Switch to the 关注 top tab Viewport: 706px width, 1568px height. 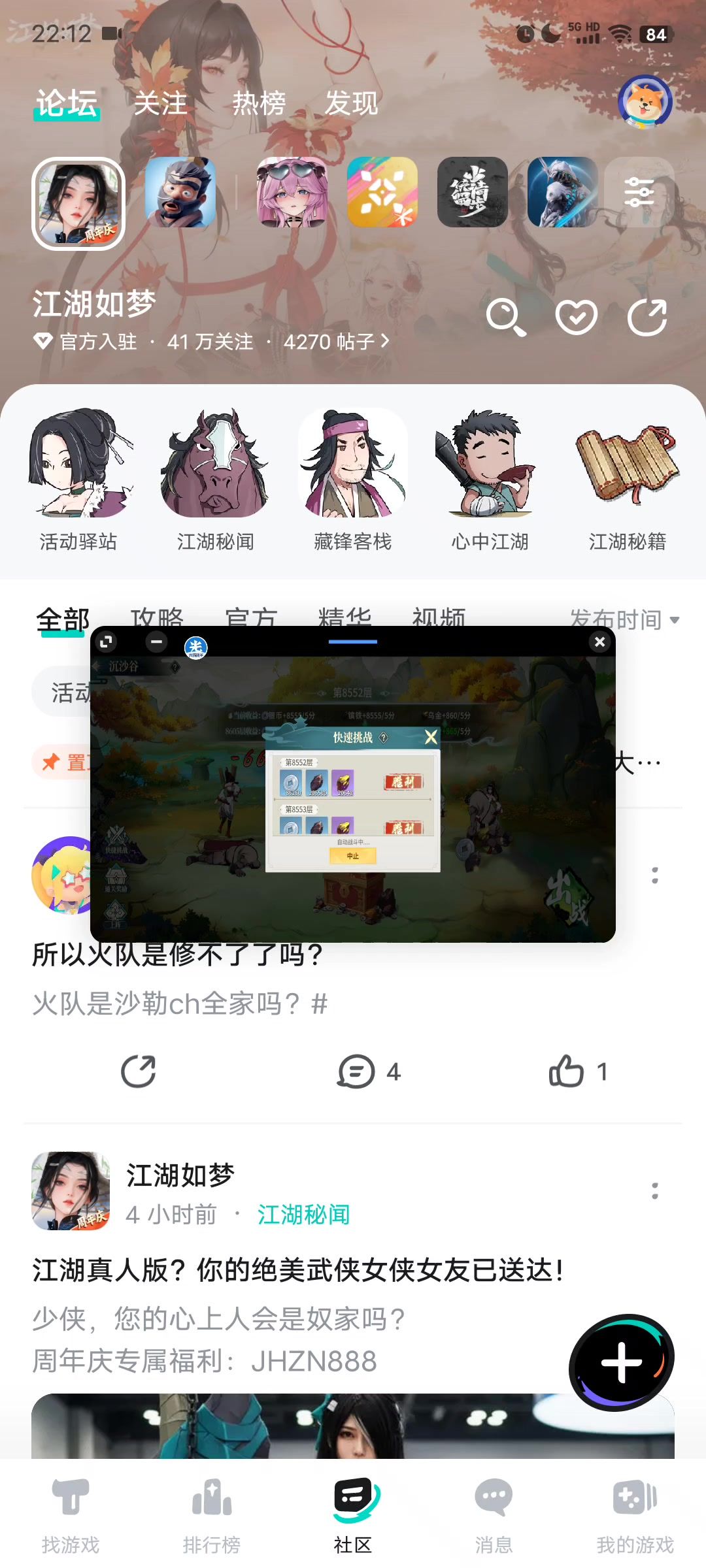pyautogui.click(x=160, y=104)
